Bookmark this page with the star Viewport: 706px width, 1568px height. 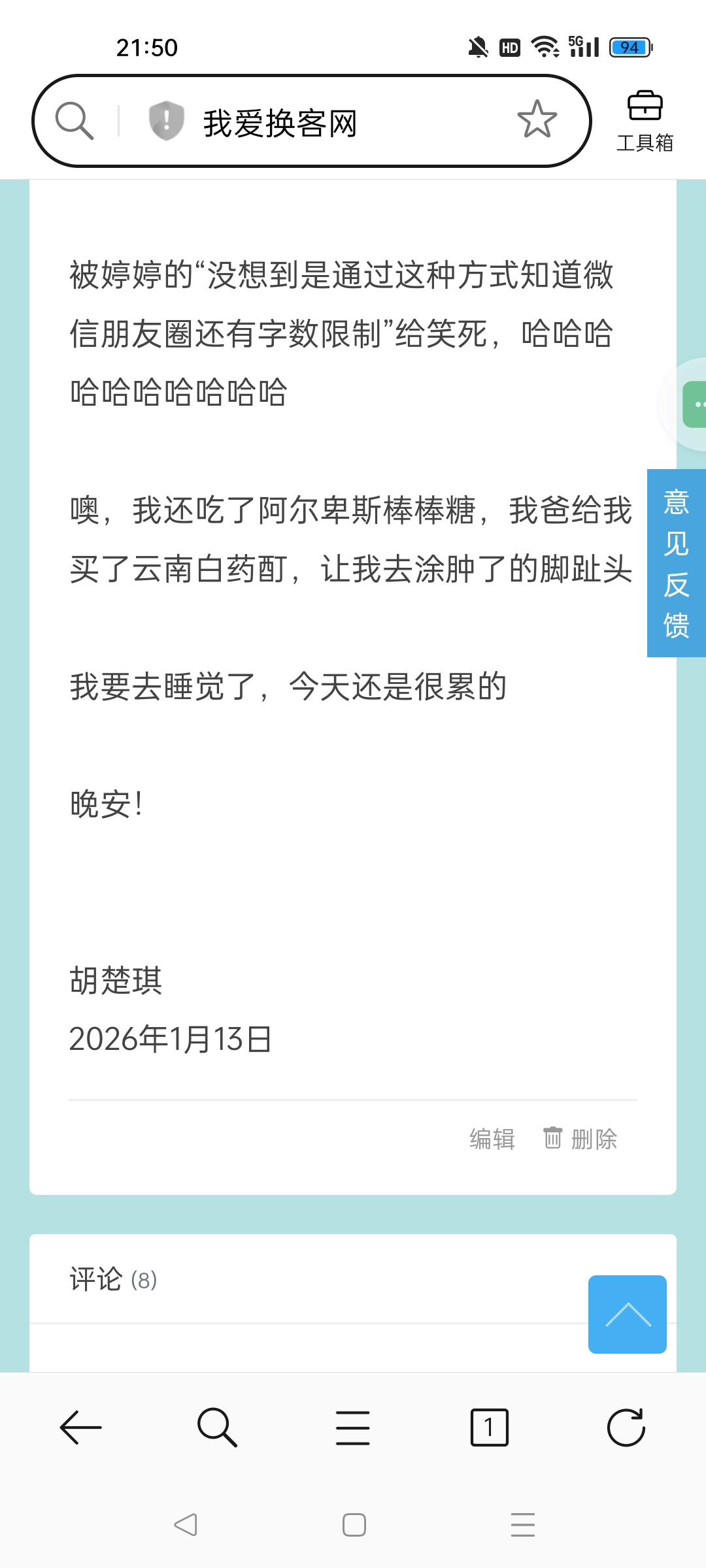click(537, 120)
